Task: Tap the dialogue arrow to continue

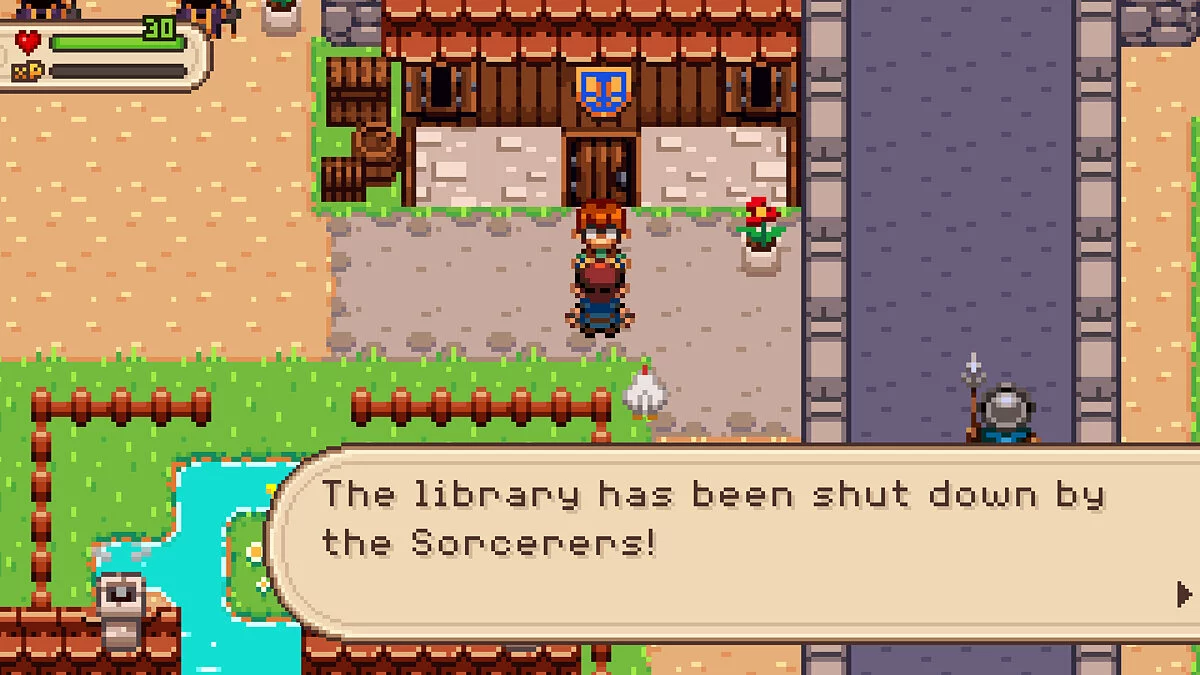Action: [x=1184, y=594]
